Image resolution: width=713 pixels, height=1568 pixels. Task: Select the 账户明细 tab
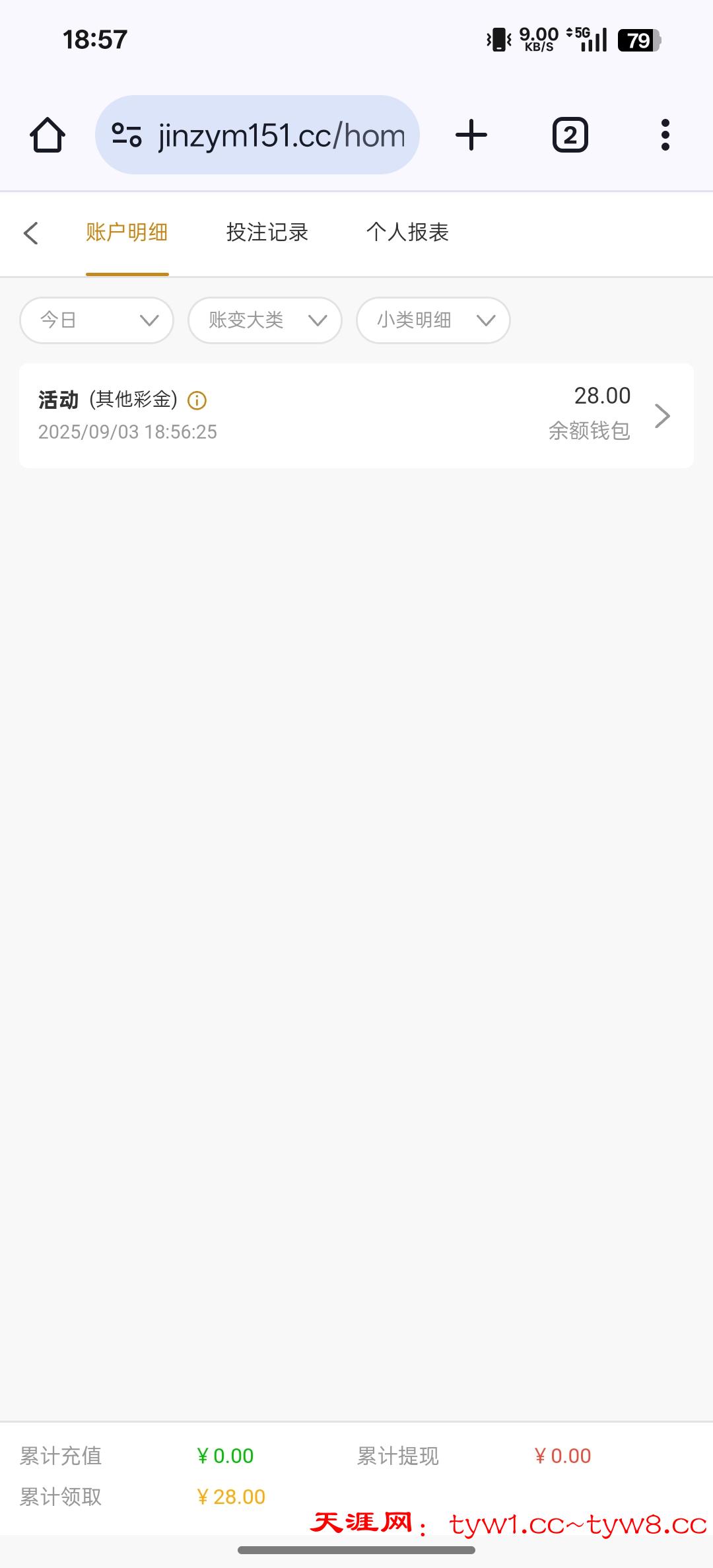127,233
